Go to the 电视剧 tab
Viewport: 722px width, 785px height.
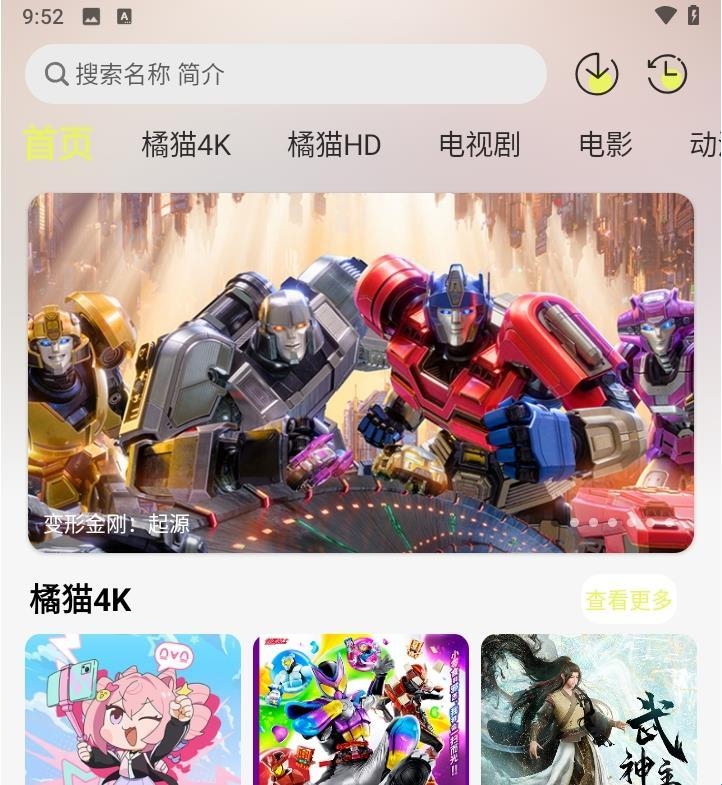point(479,145)
